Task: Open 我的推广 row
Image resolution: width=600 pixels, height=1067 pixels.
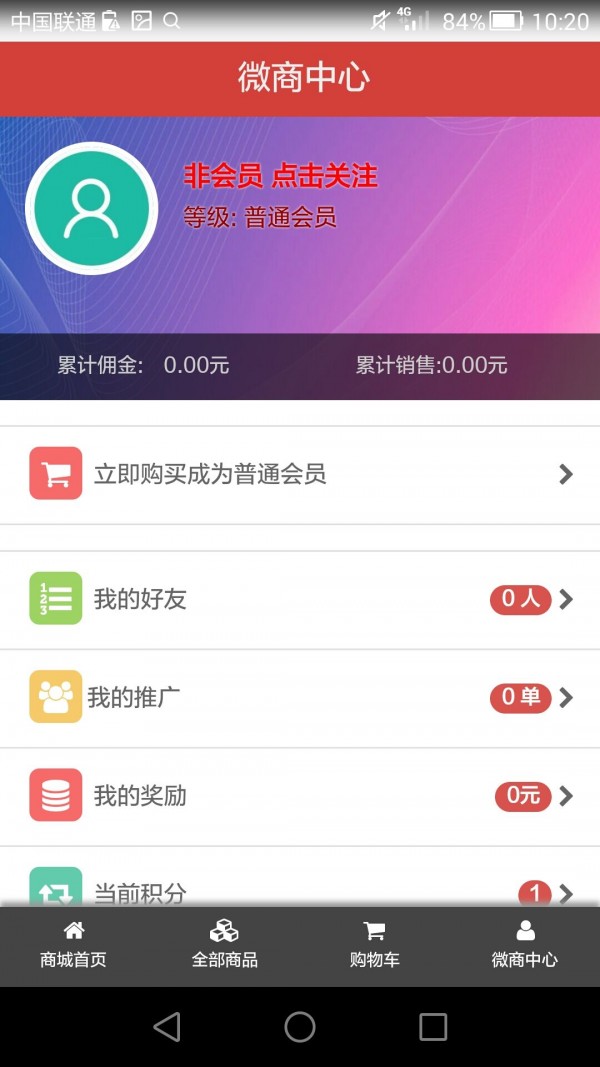Action: (x=300, y=697)
